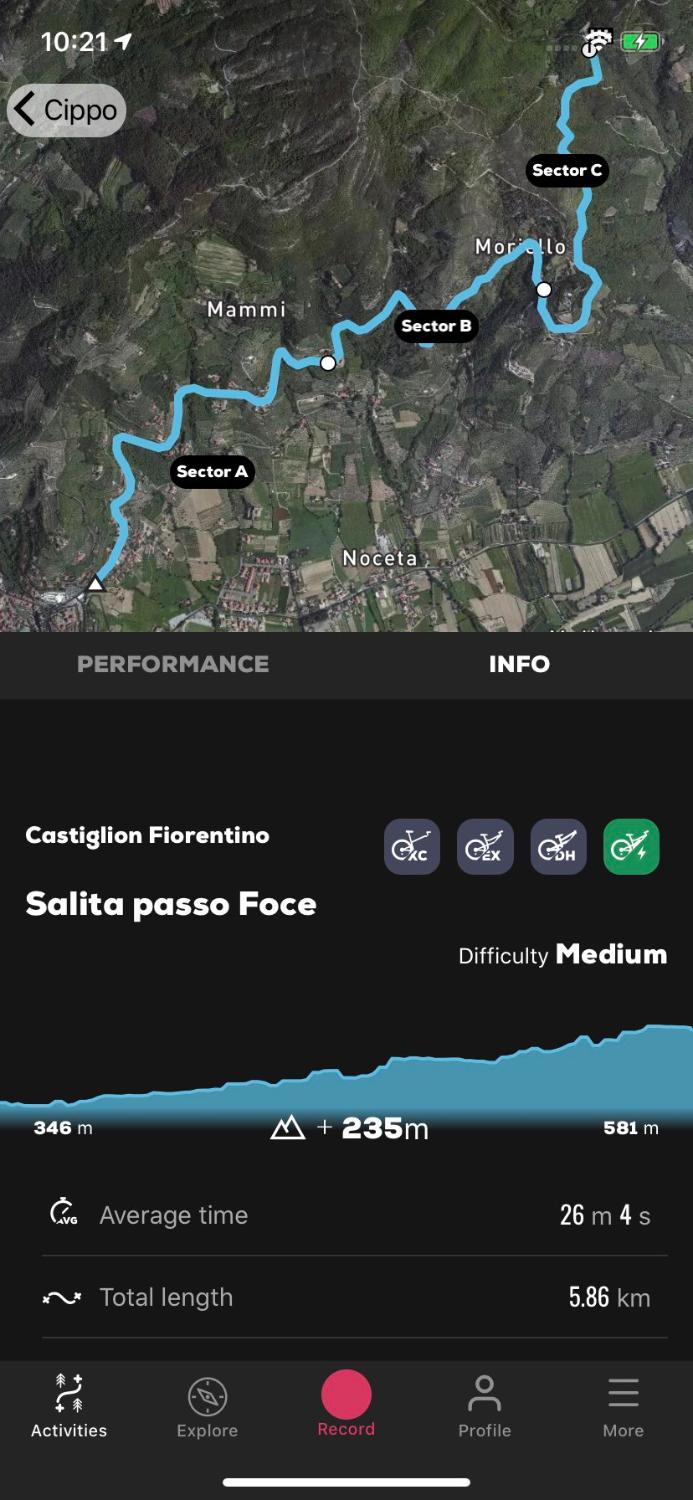Tap the EX bike type icon
This screenshot has width=693, height=1500.
485,847
